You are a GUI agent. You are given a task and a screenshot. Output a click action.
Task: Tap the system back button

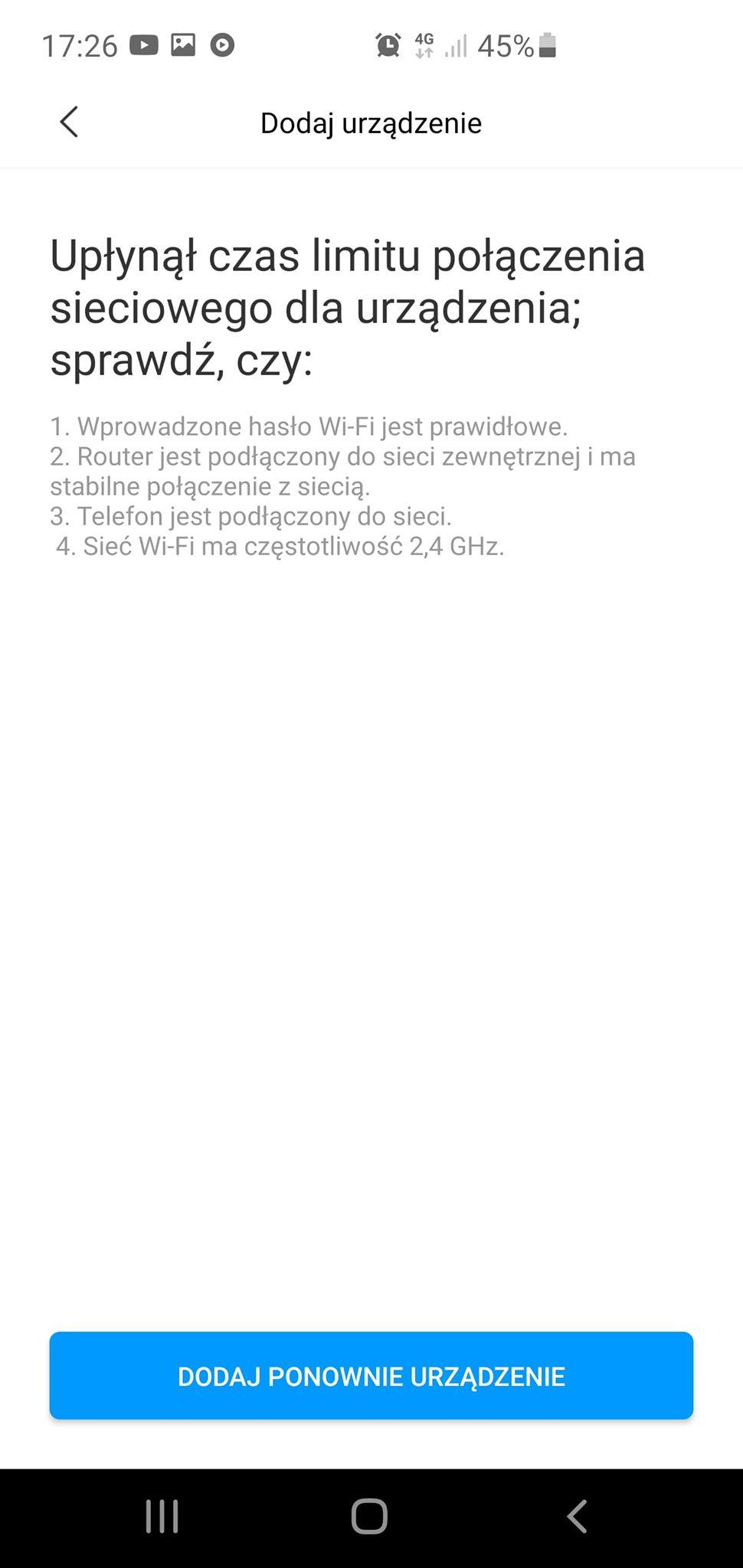tap(578, 1516)
